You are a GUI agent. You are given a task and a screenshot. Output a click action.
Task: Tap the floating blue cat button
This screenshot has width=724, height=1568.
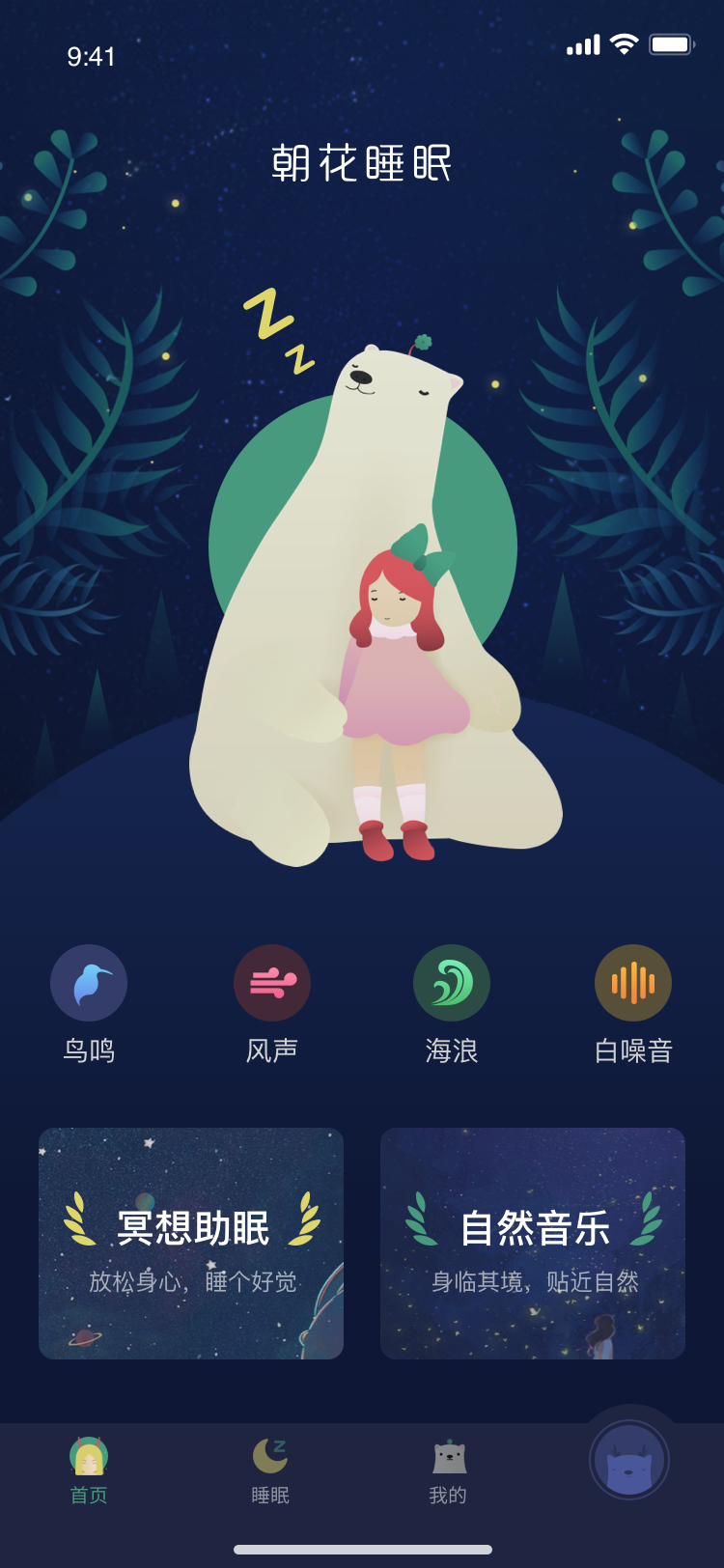(629, 1460)
